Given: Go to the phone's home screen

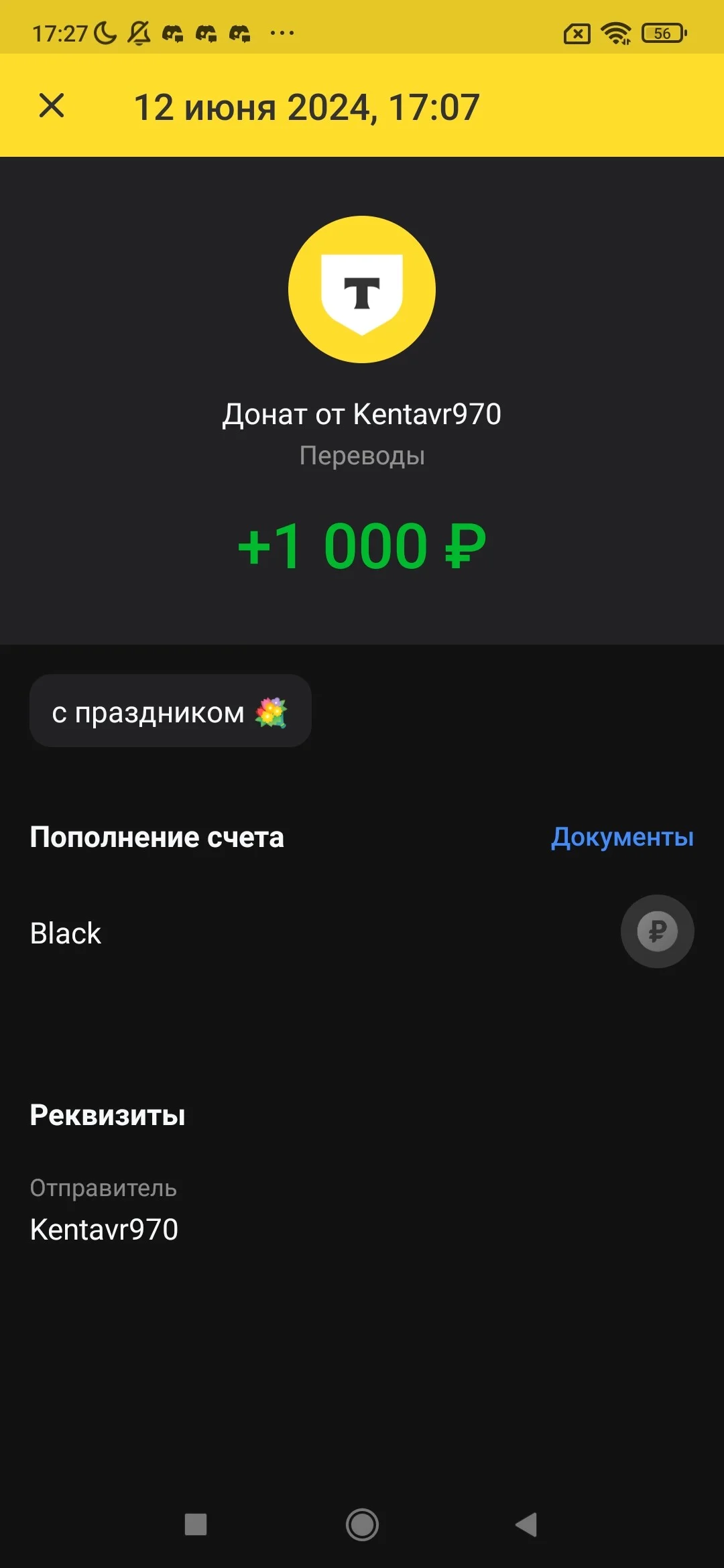Looking at the screenshot, I should [362, 1524].
